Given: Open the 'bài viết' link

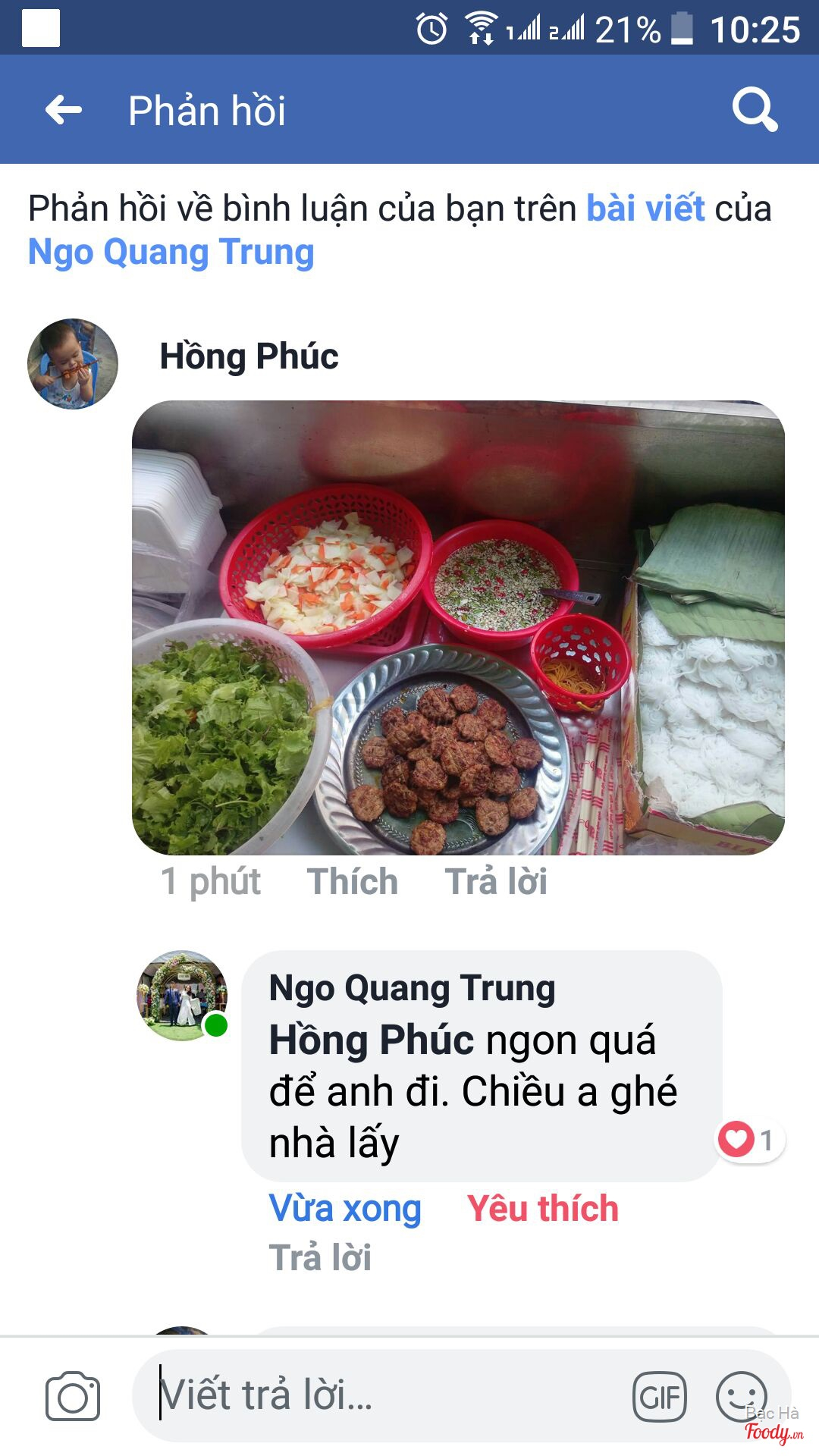Looking at the screenshot, I should [x=645, y=209].
